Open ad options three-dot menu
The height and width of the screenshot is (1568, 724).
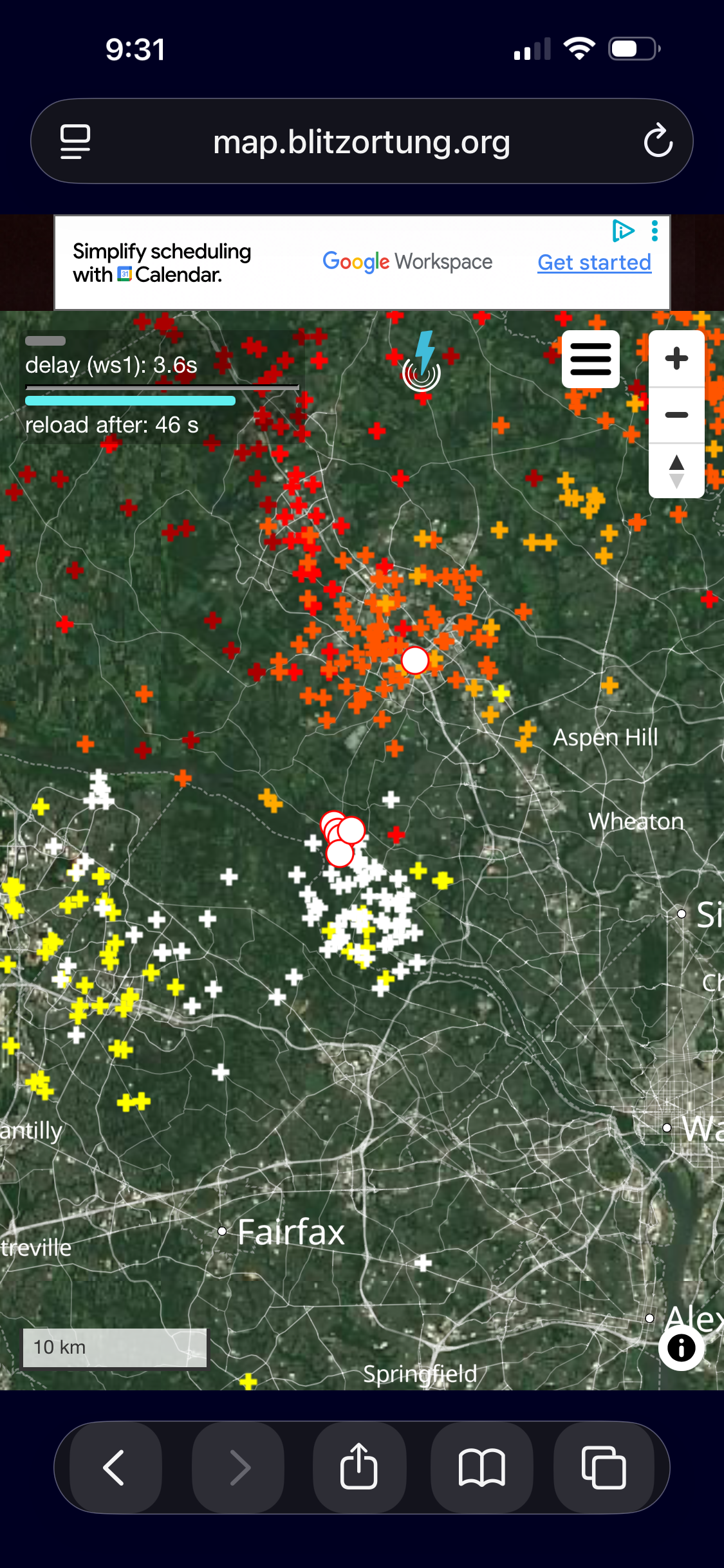click(x=654, y=230)
